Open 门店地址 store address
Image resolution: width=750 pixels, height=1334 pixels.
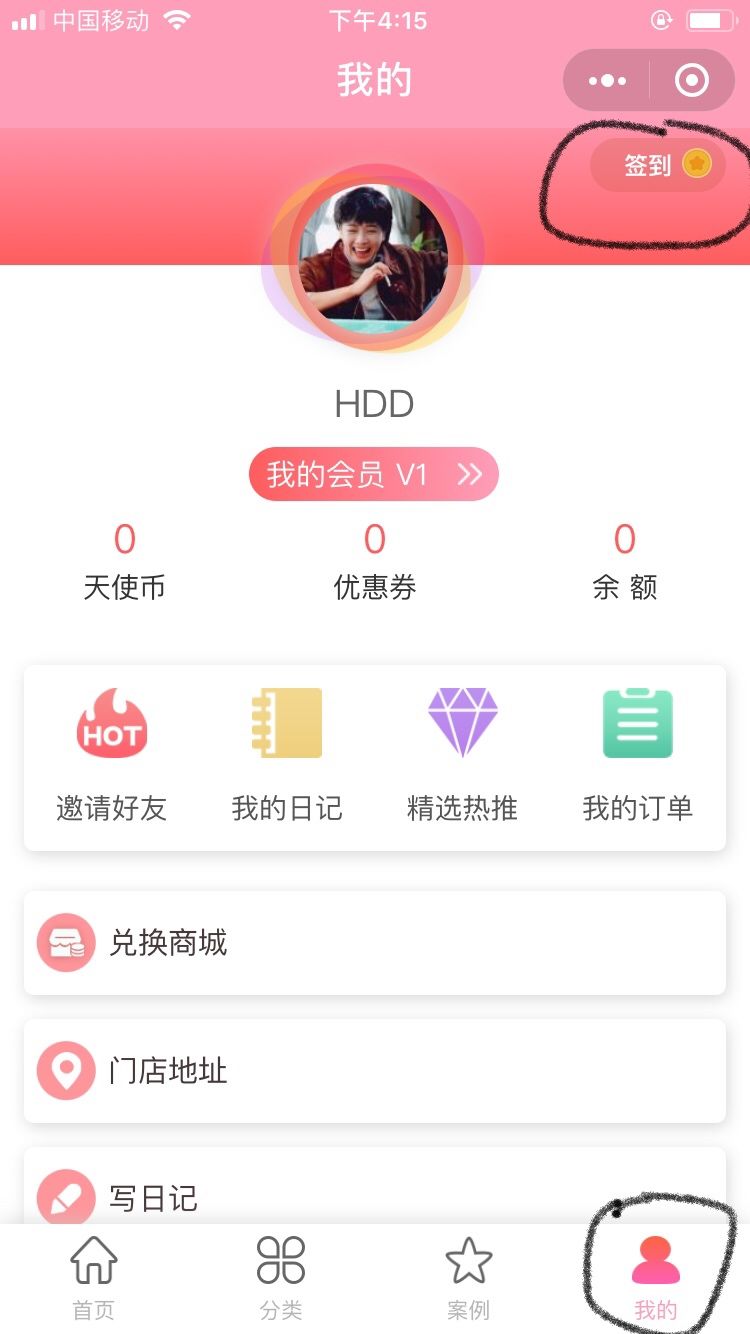click(374, 1071)
